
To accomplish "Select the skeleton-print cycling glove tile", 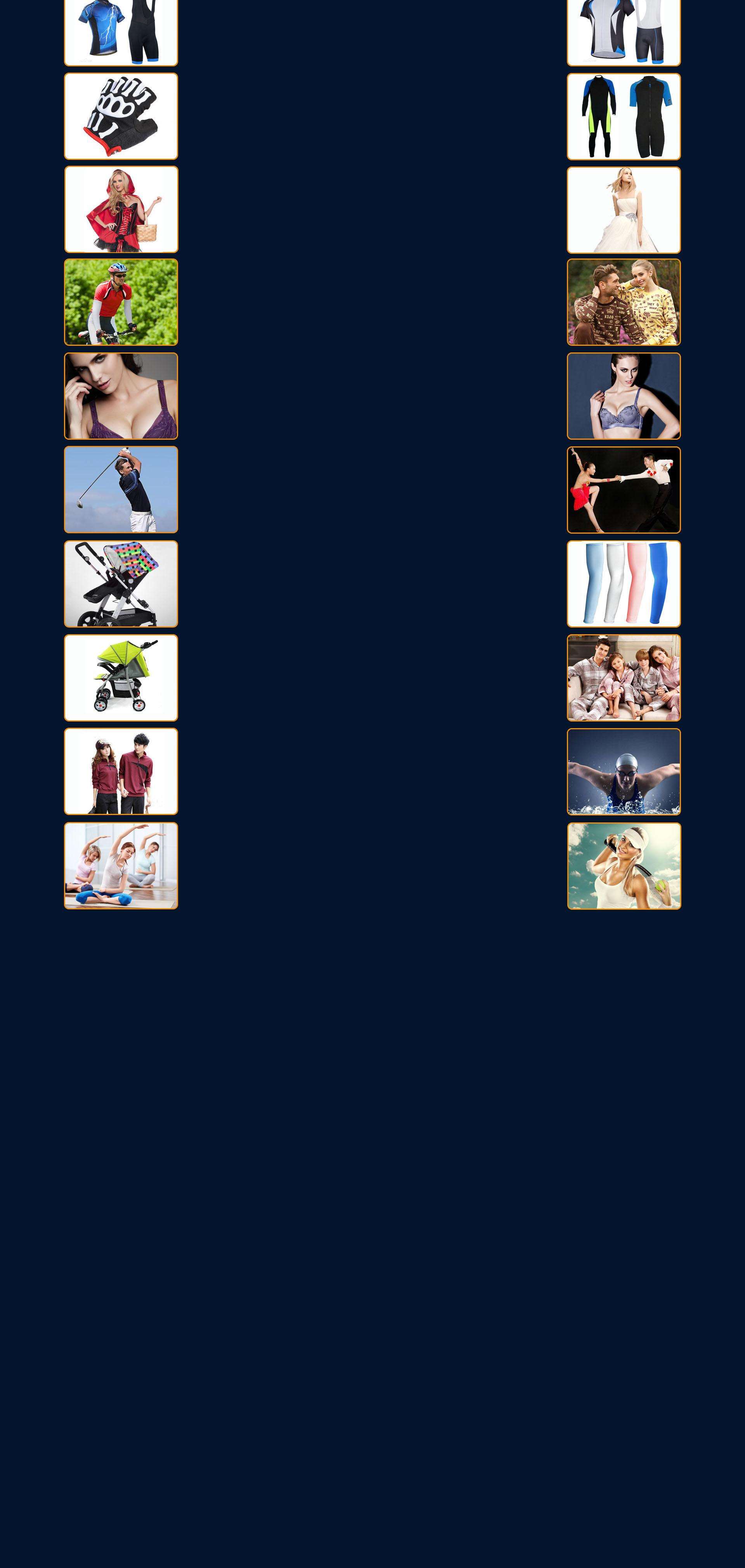I will pos(121,116).
